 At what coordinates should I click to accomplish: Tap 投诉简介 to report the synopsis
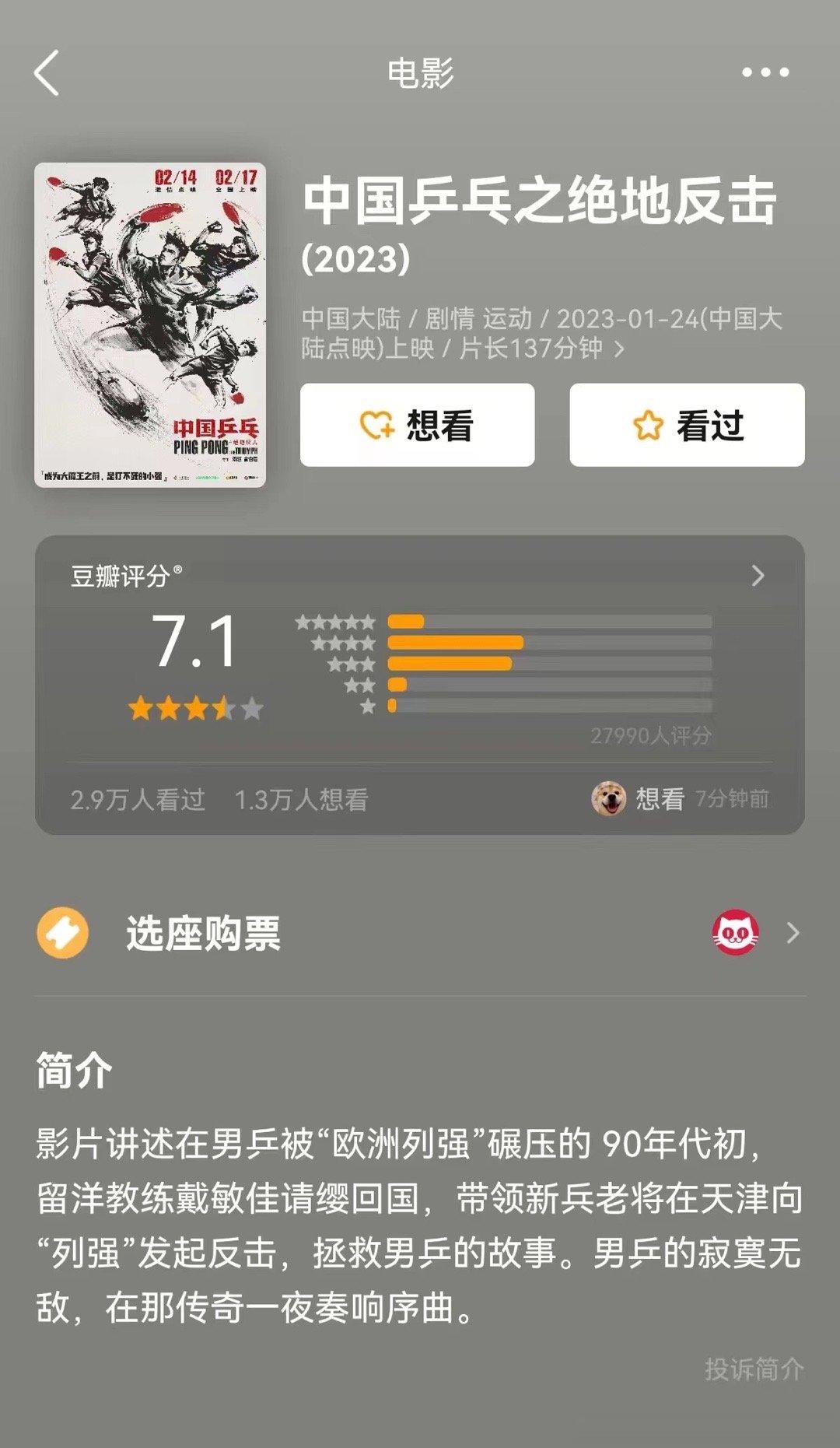[x=754, y=1369]
